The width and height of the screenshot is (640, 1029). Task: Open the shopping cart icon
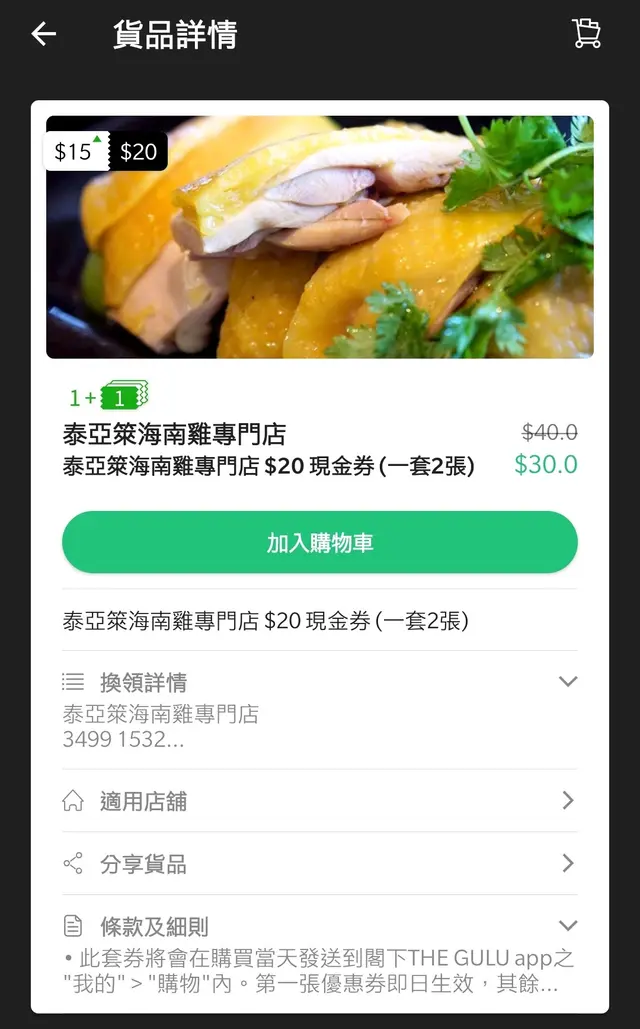pos(586,34)
